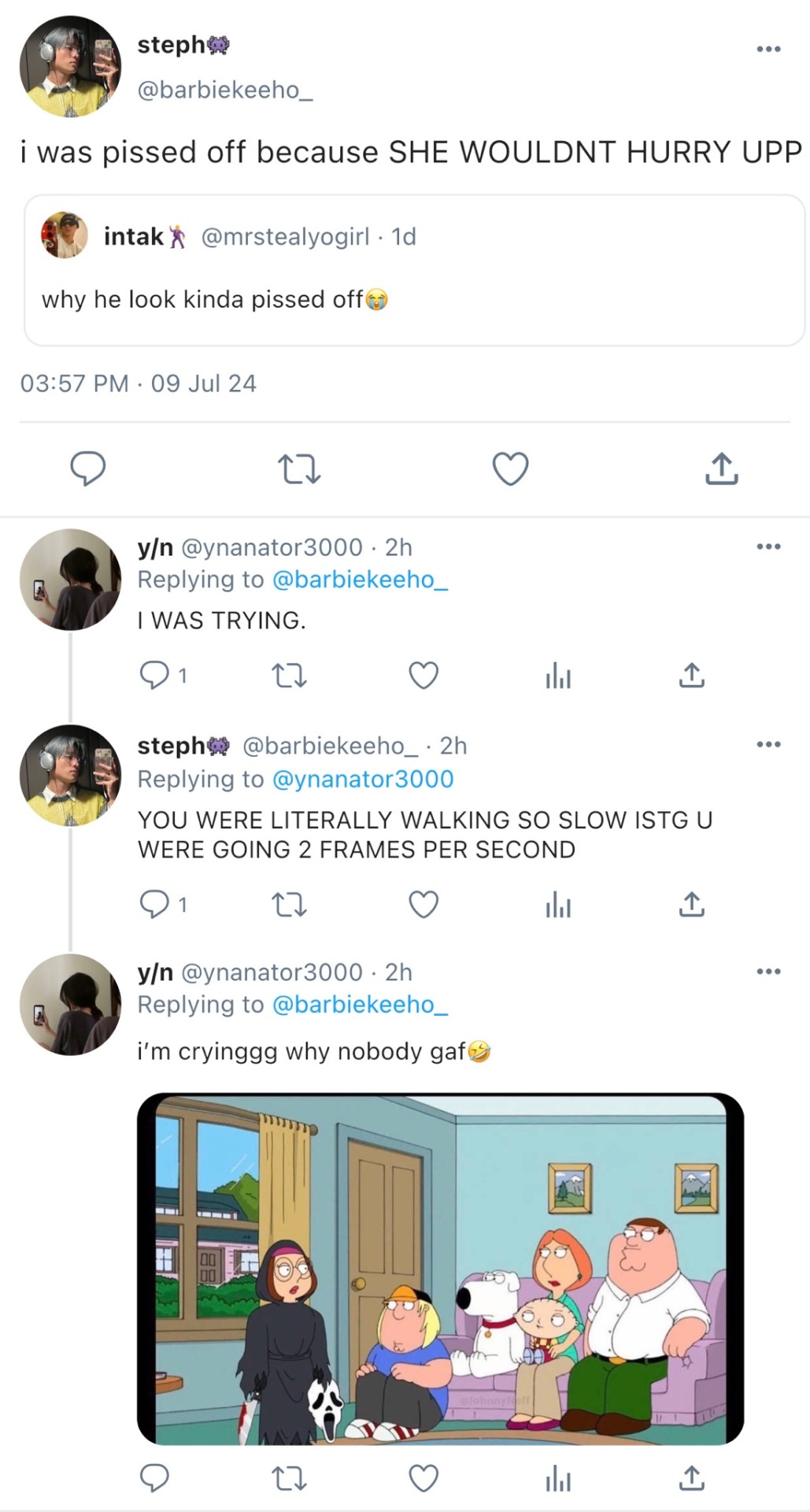Open y/n's avatar on 'I WAS TRYING.' reply
810x1512 pixels.
point(70,580)
